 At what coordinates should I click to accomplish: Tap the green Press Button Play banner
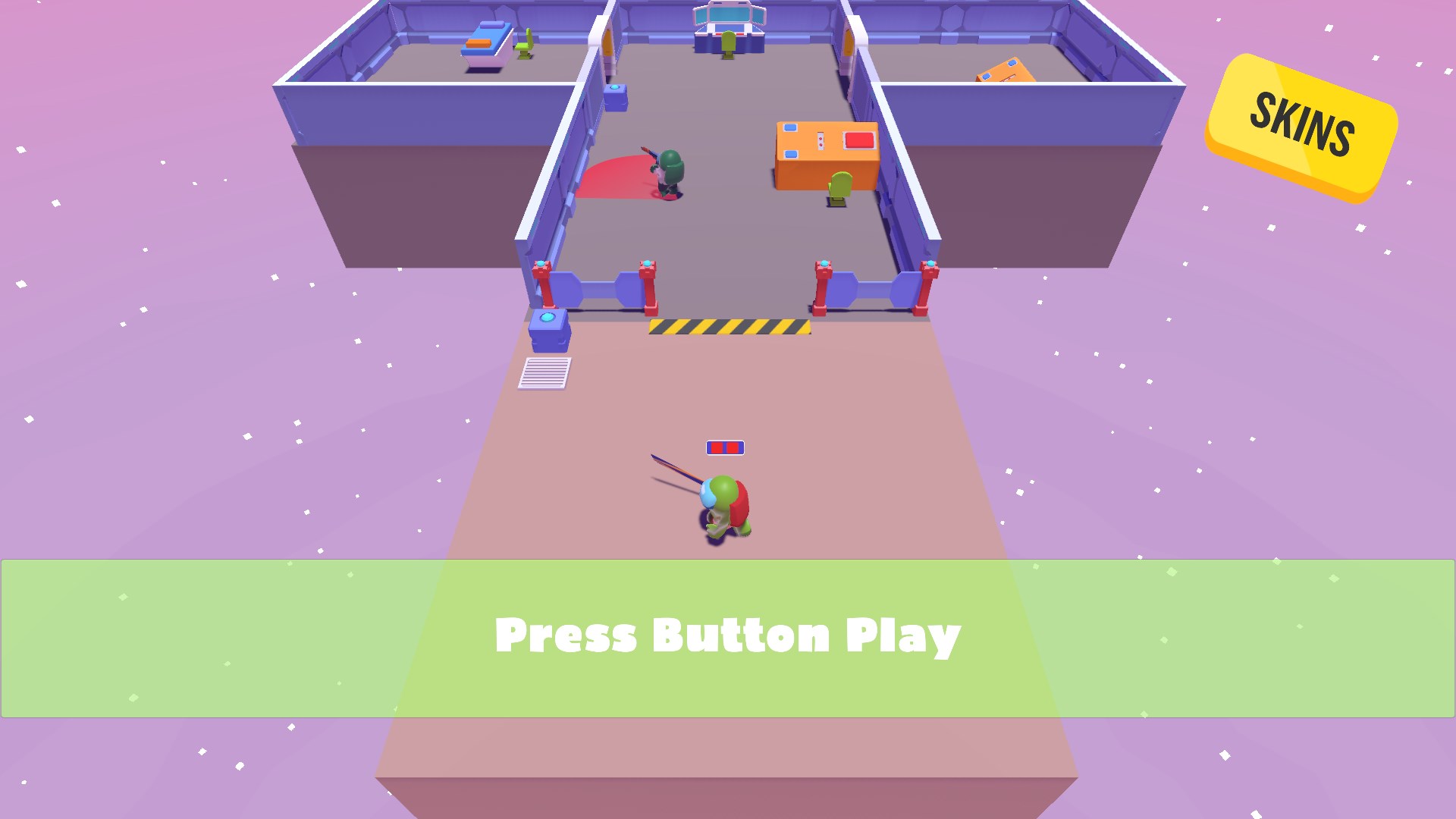tap(728, 638)
